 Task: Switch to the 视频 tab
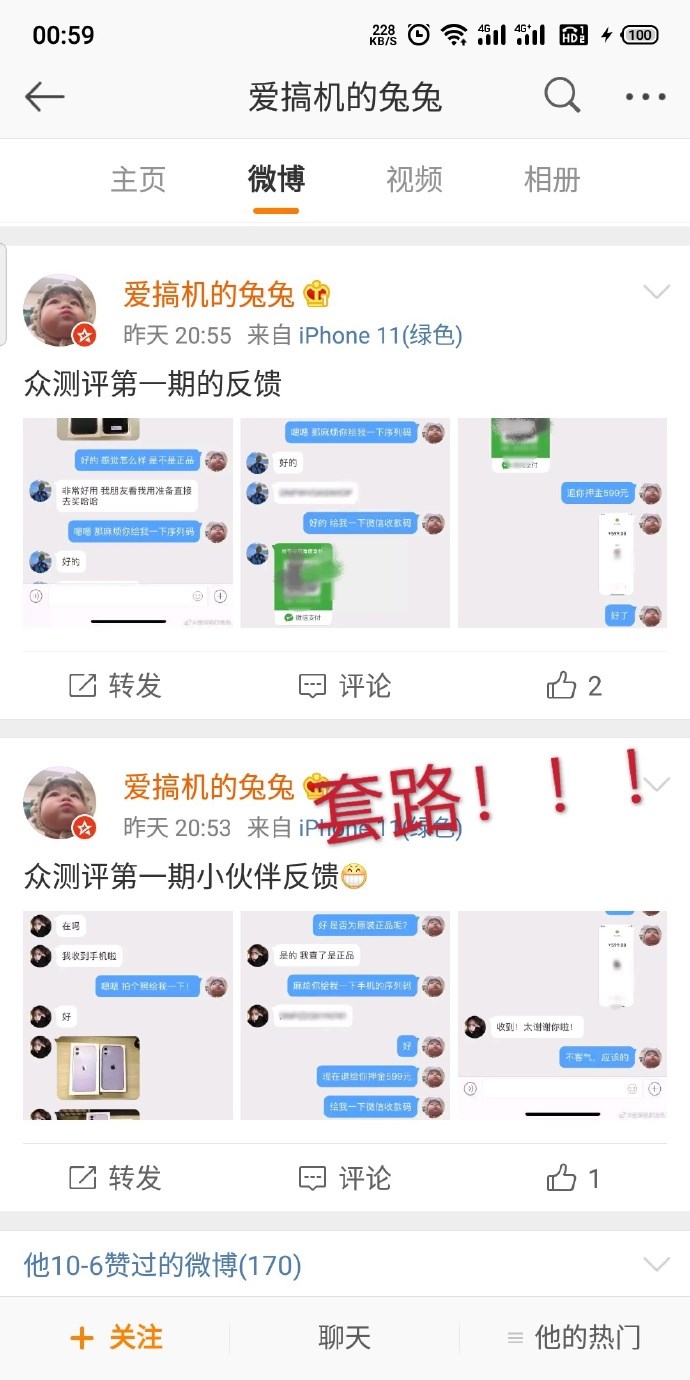pos(414,180)
